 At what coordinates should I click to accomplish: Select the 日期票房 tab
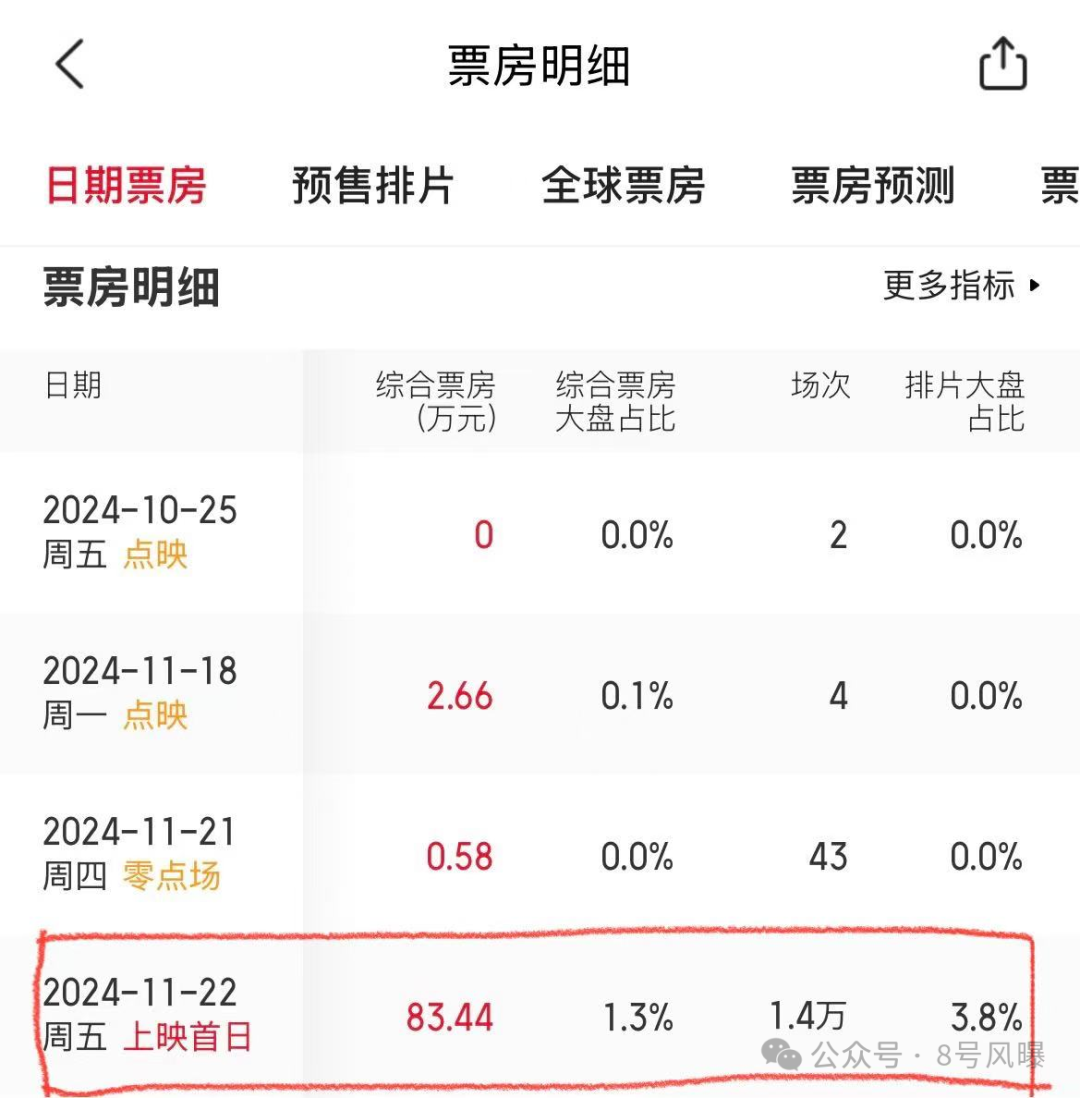126,186
